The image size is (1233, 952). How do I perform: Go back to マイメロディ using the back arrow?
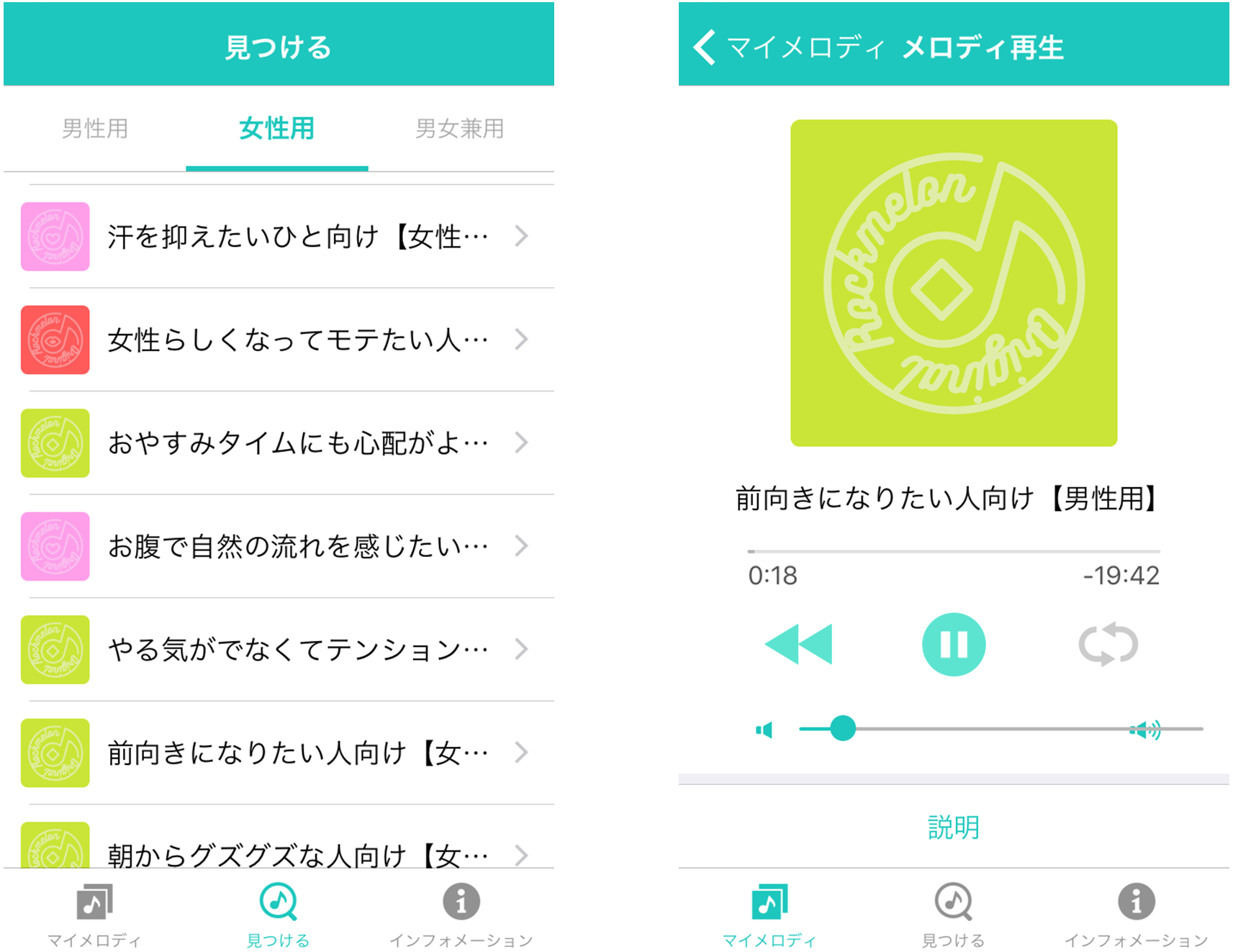pyautogui.click(x=705, y=47)
